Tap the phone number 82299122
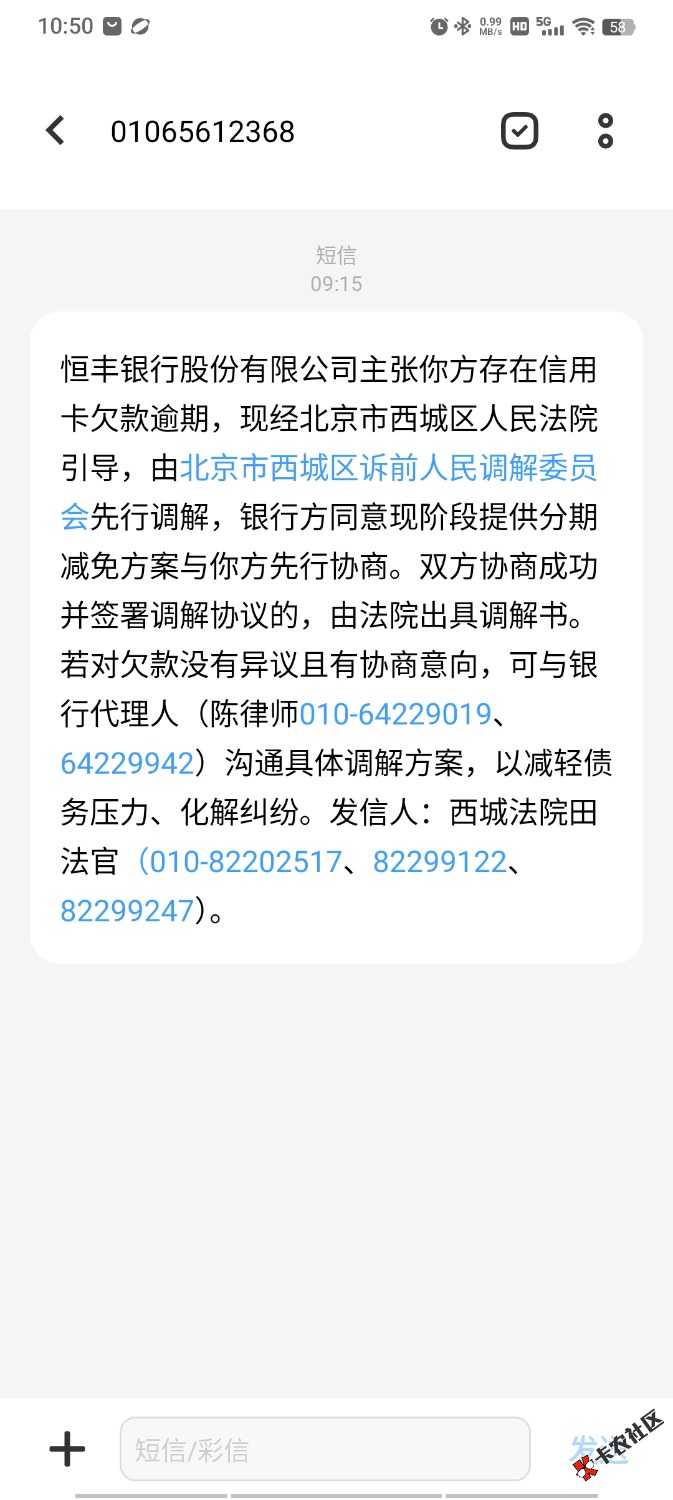This screenshot has height=1500, width=673. click(440, 861)
